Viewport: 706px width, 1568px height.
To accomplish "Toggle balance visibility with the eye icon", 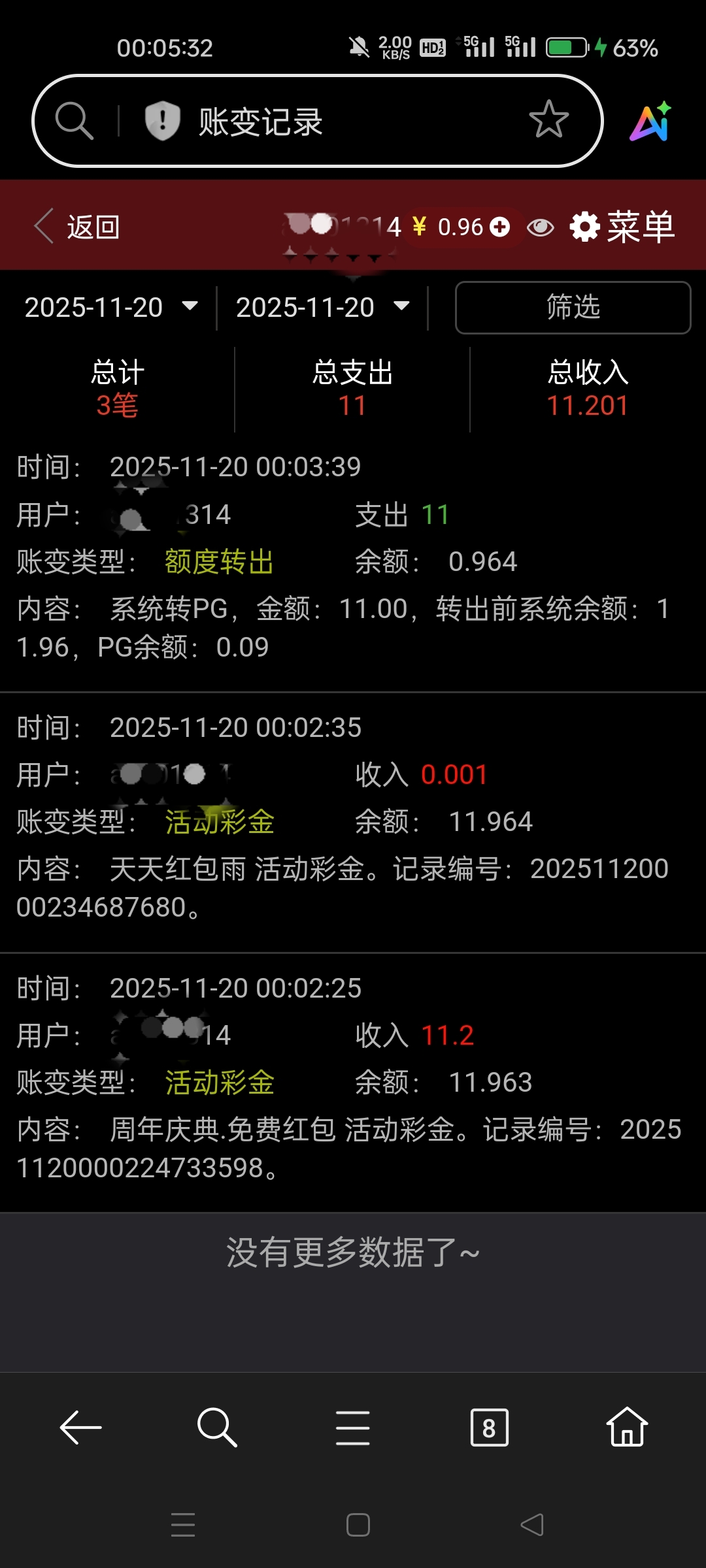I will pyautogui.click(x=540, y=227).
